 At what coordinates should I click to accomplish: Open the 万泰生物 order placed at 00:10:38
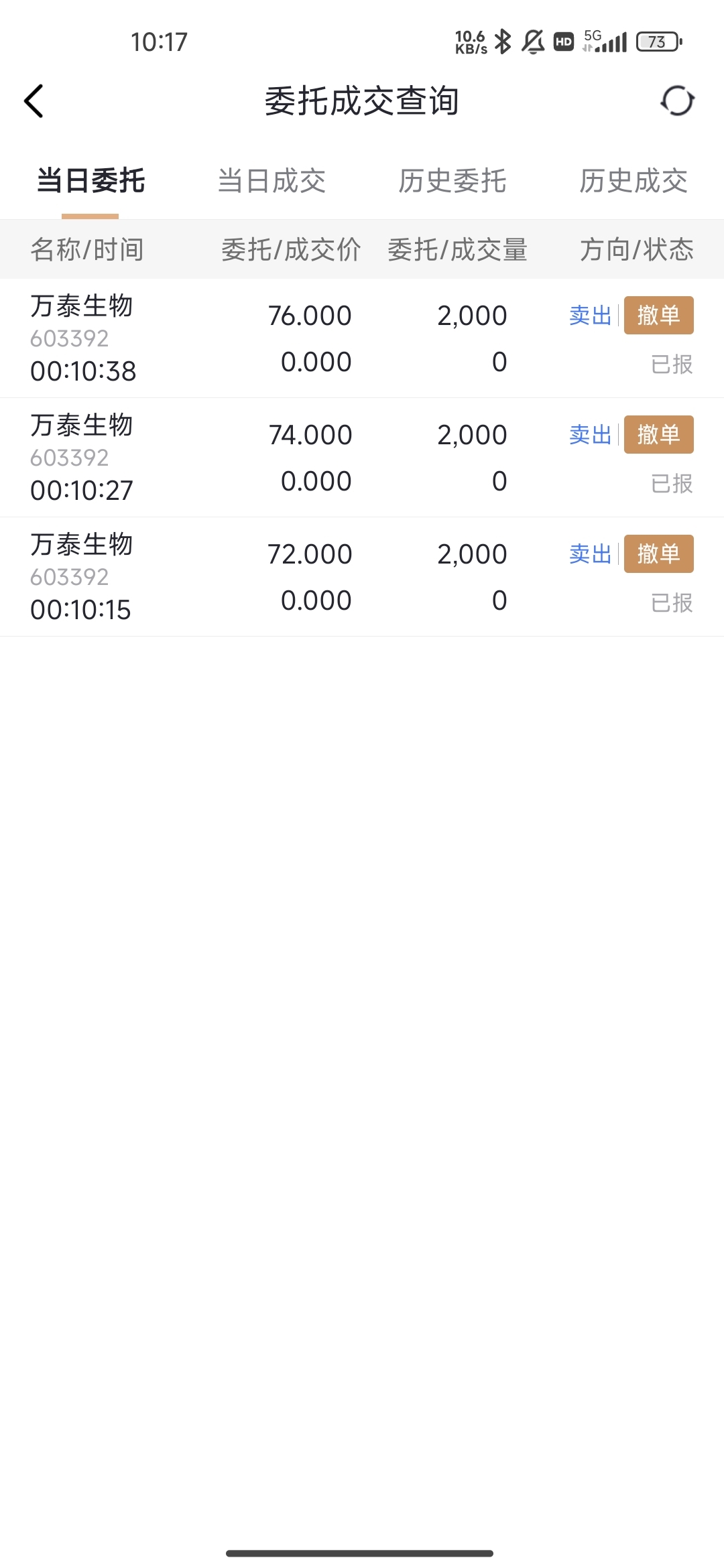pos(362,338)
